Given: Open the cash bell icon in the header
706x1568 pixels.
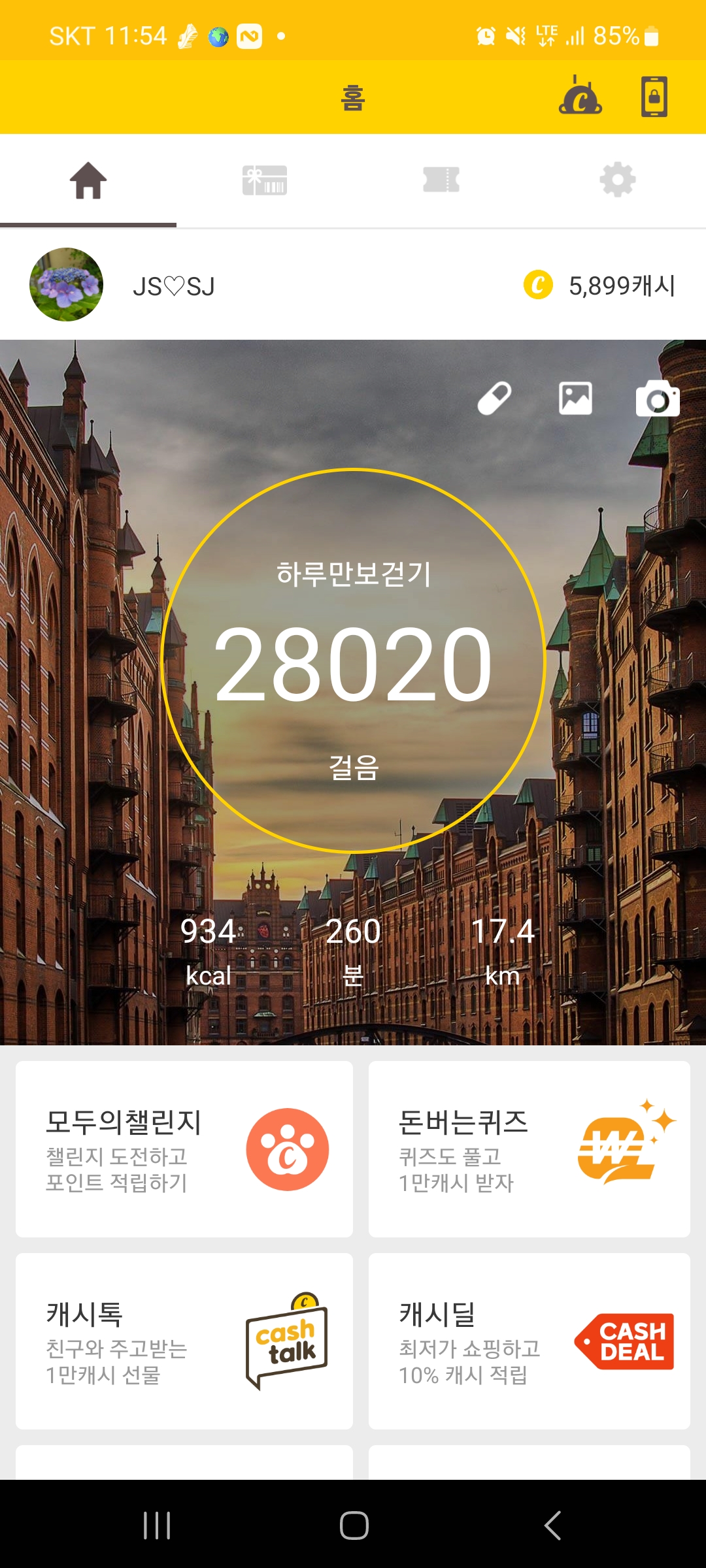Looking at the screenshot, I should (580, 97).
